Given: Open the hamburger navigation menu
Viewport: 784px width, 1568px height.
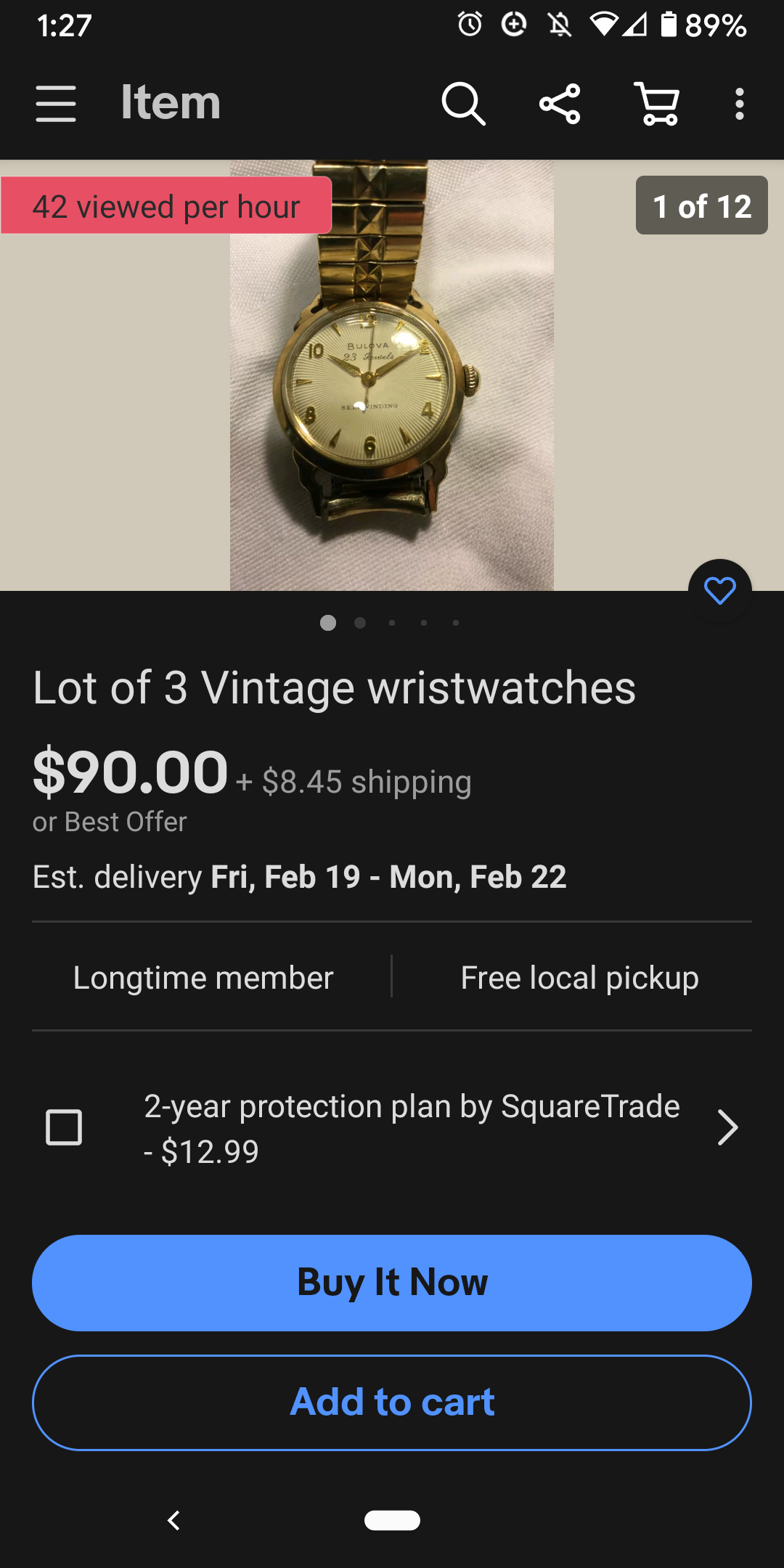Looking at the screenshot, I should pos(56,104).
